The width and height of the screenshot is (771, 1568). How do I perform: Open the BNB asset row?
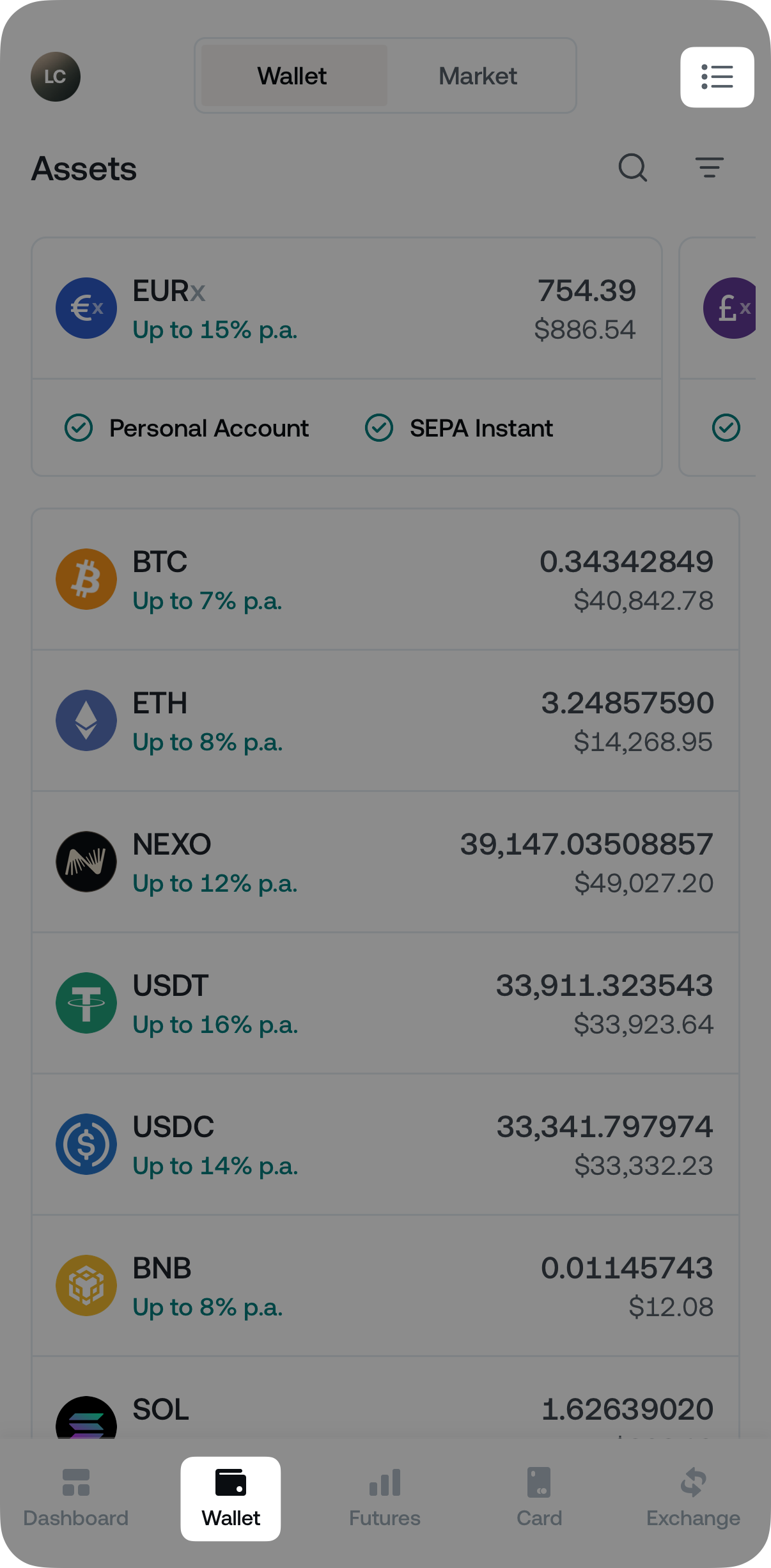click(385, 1287)
